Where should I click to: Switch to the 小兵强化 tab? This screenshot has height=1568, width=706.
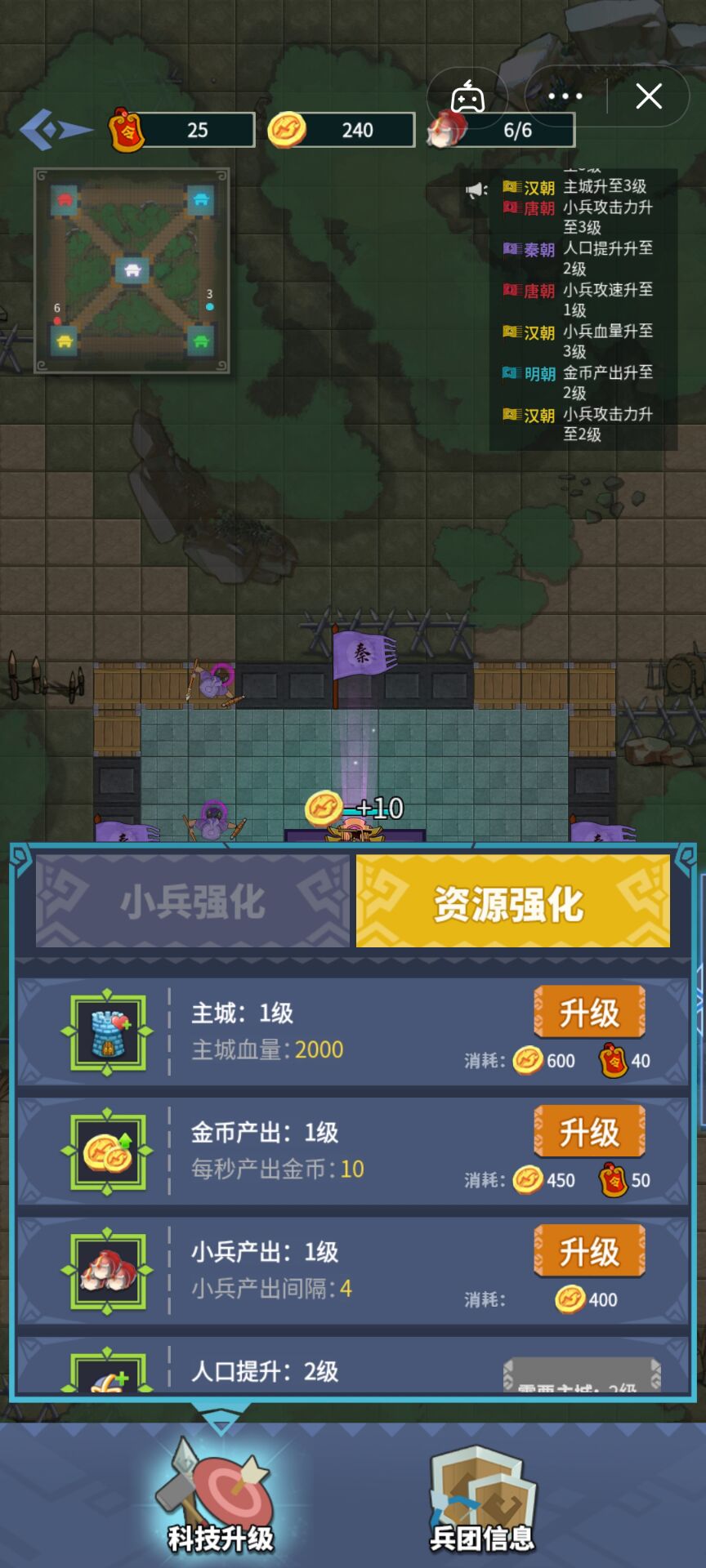[192, 902]
